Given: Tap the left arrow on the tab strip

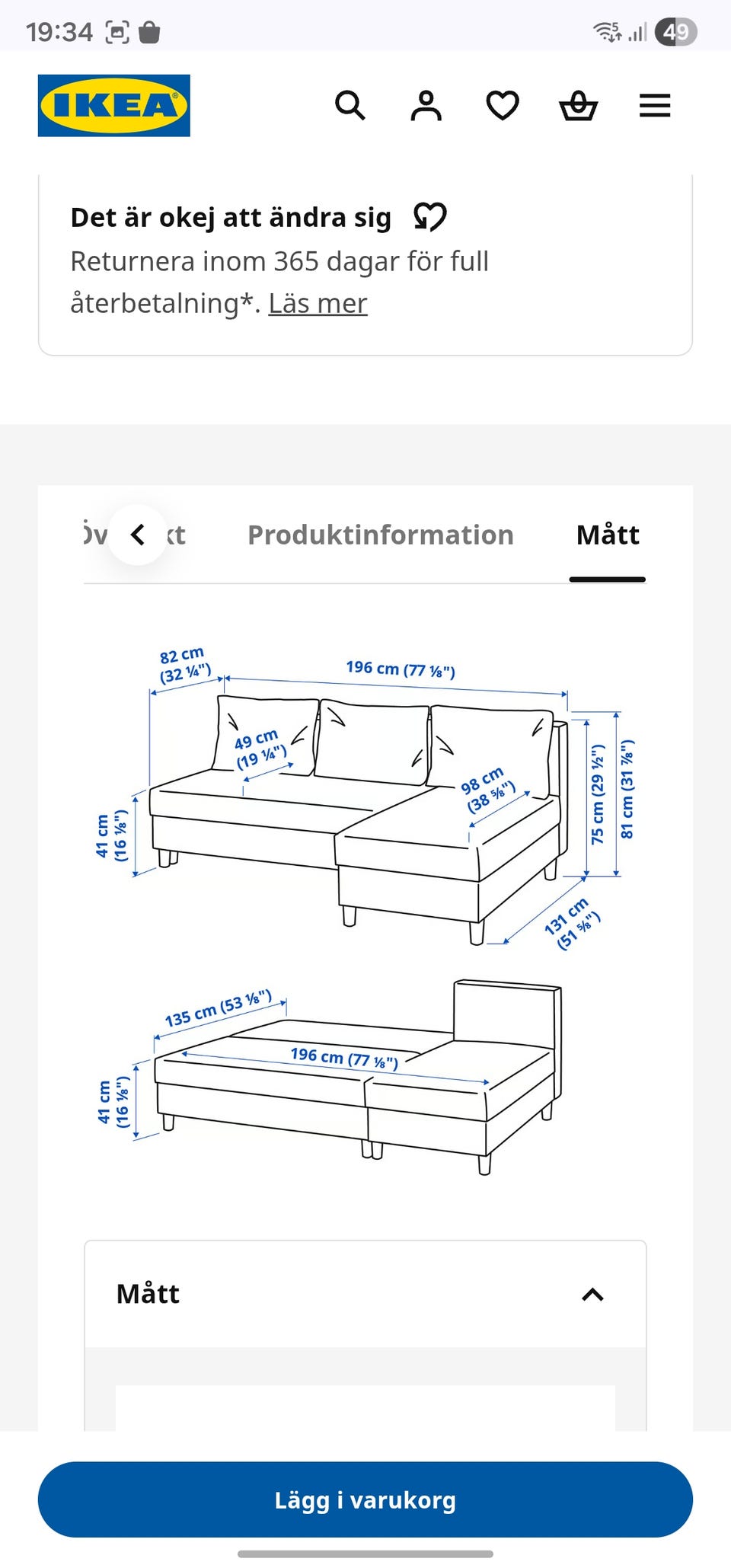Looking at the screenshot, I should click(137, 535).
